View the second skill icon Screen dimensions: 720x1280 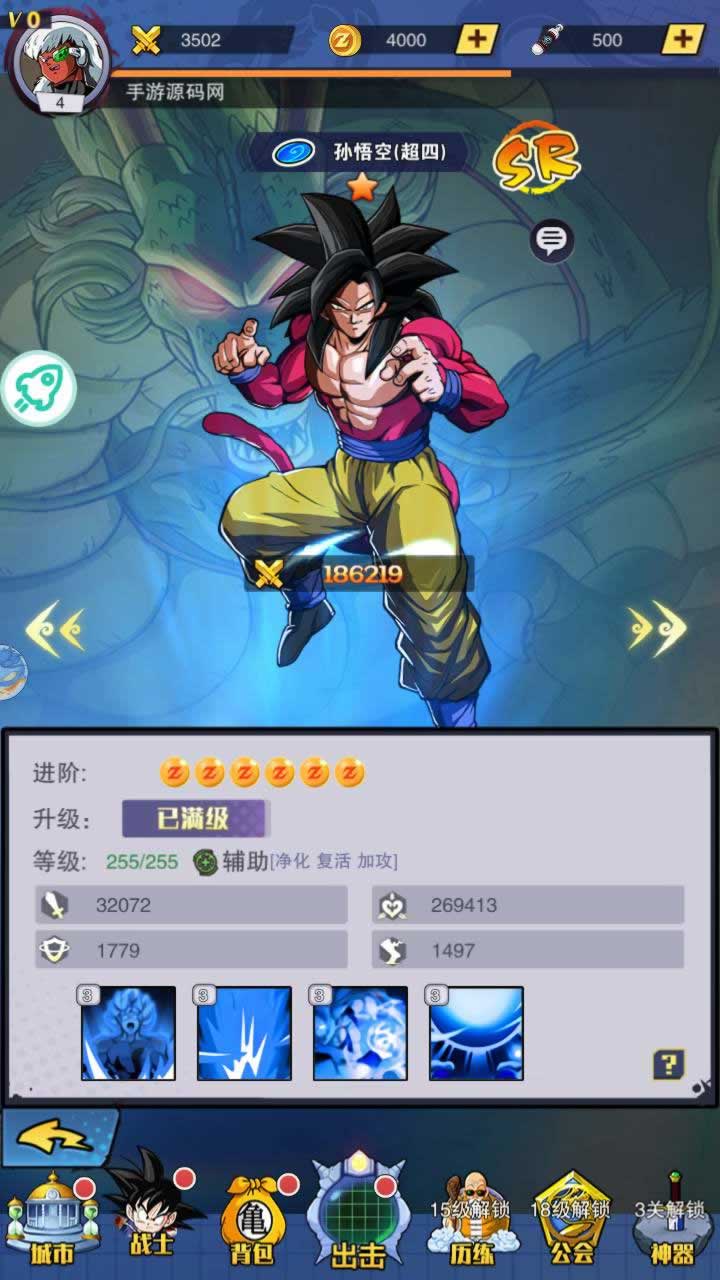click(244, 1033)
